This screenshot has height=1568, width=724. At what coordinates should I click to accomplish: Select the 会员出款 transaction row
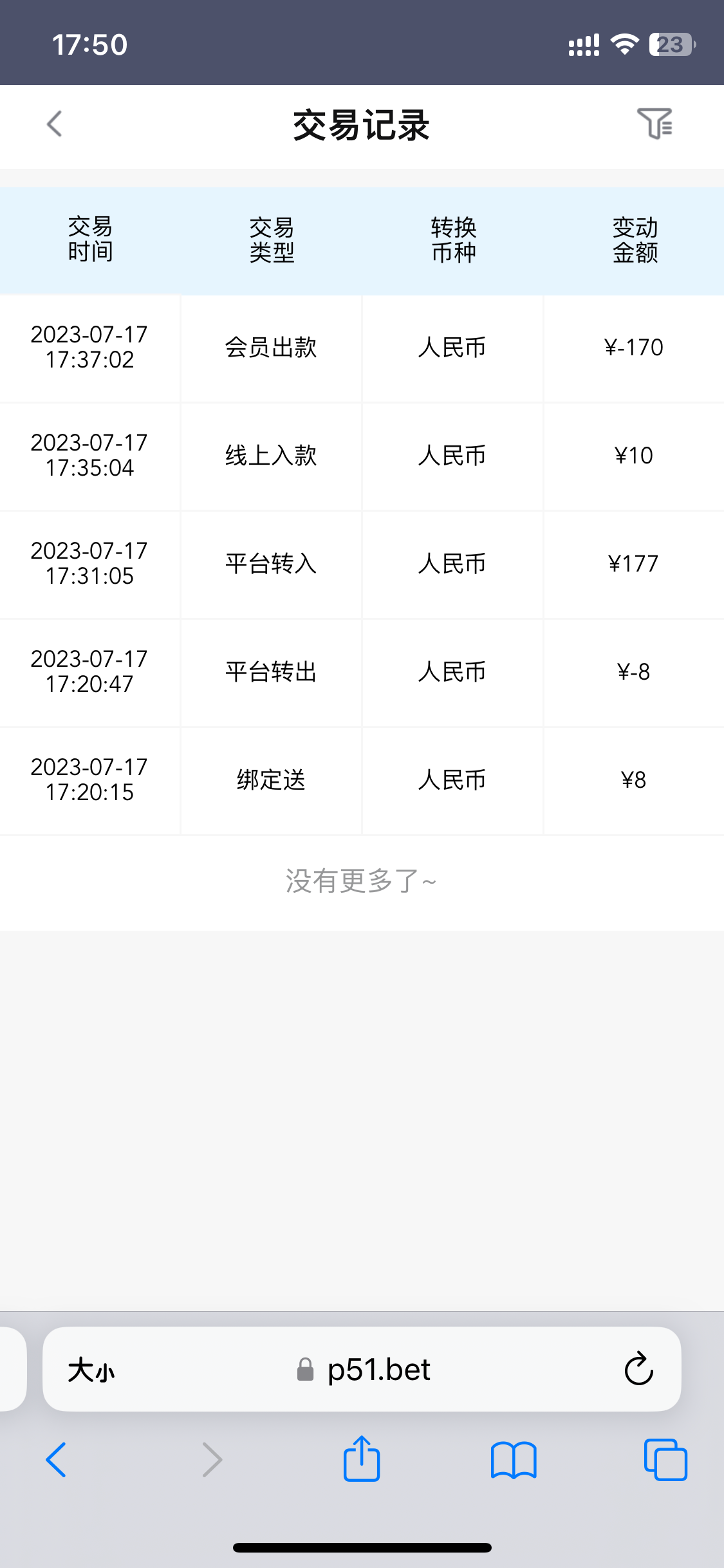pyautogui.click(x=362, y=348)
